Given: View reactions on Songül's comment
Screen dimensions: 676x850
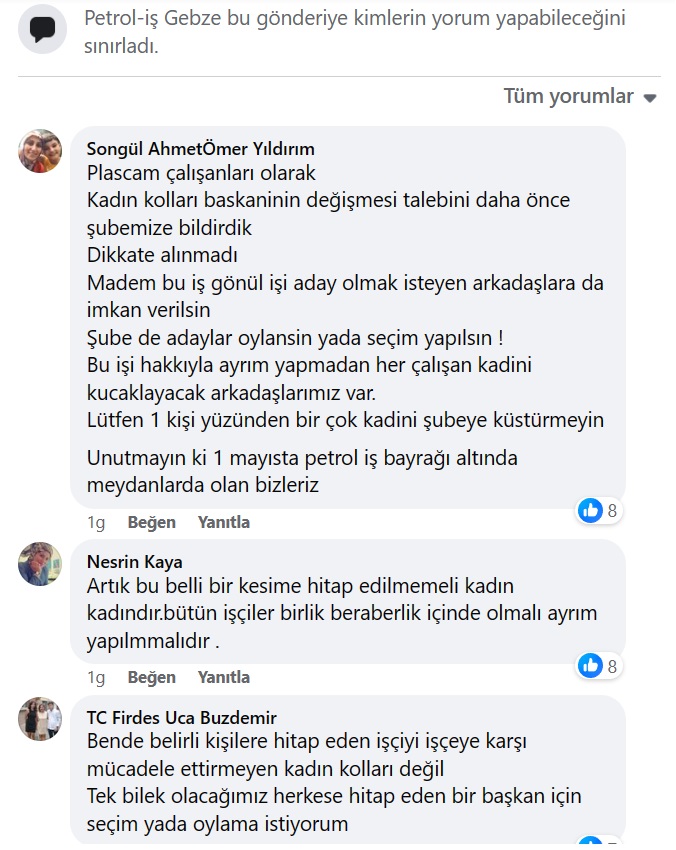Looking at the screenshot, I should pyautogui.click(x=598, y=511).
